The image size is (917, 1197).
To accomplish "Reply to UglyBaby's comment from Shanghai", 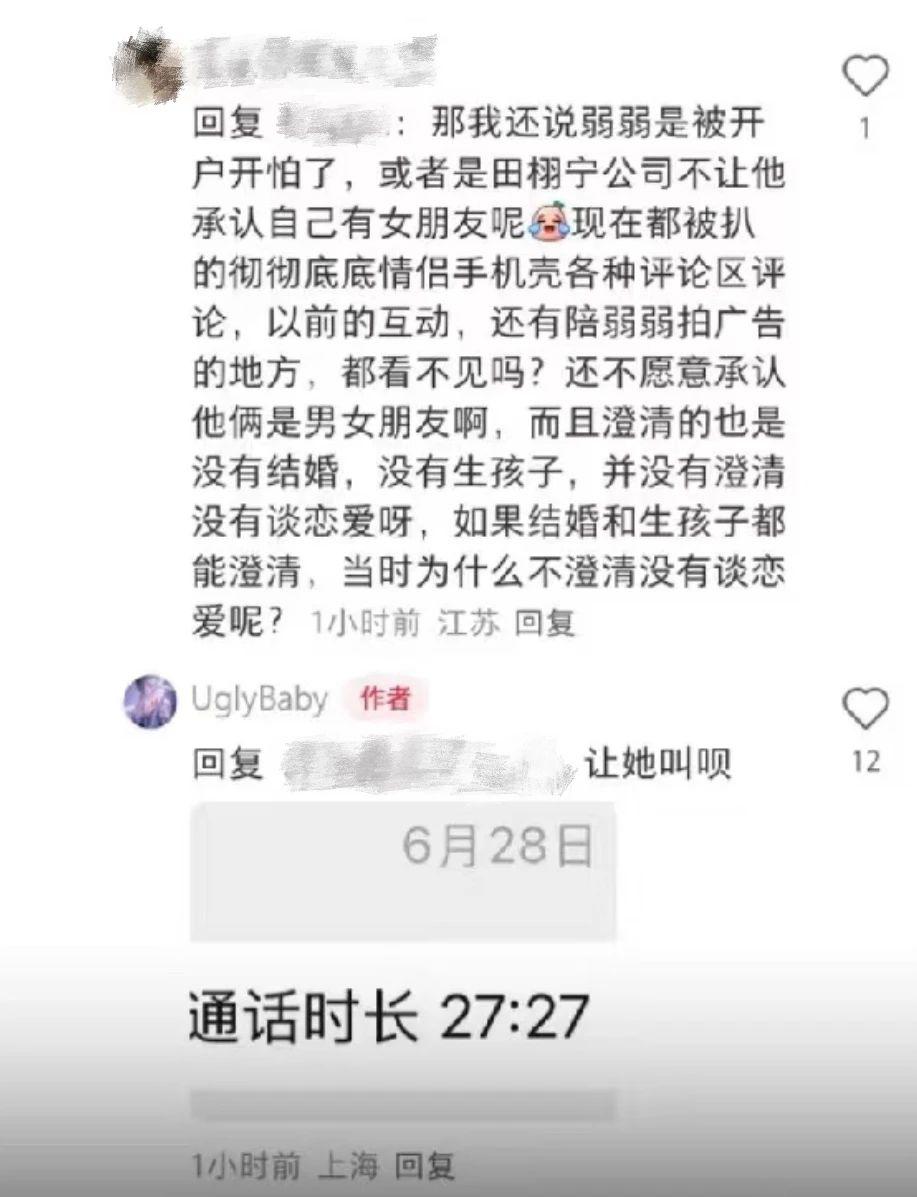I will pyautogui.click(x=425, y=1165).
